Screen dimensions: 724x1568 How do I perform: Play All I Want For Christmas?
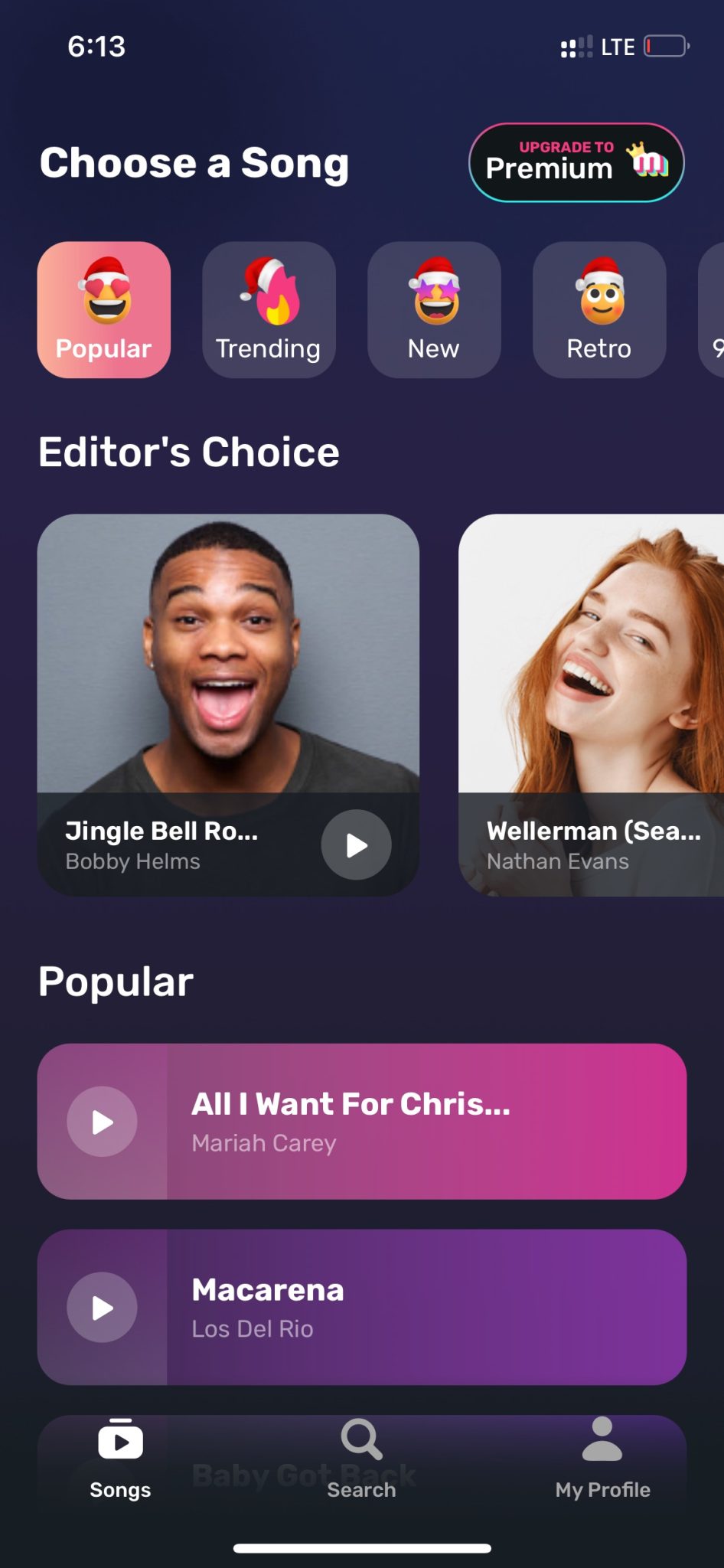tap(100, 1122)
